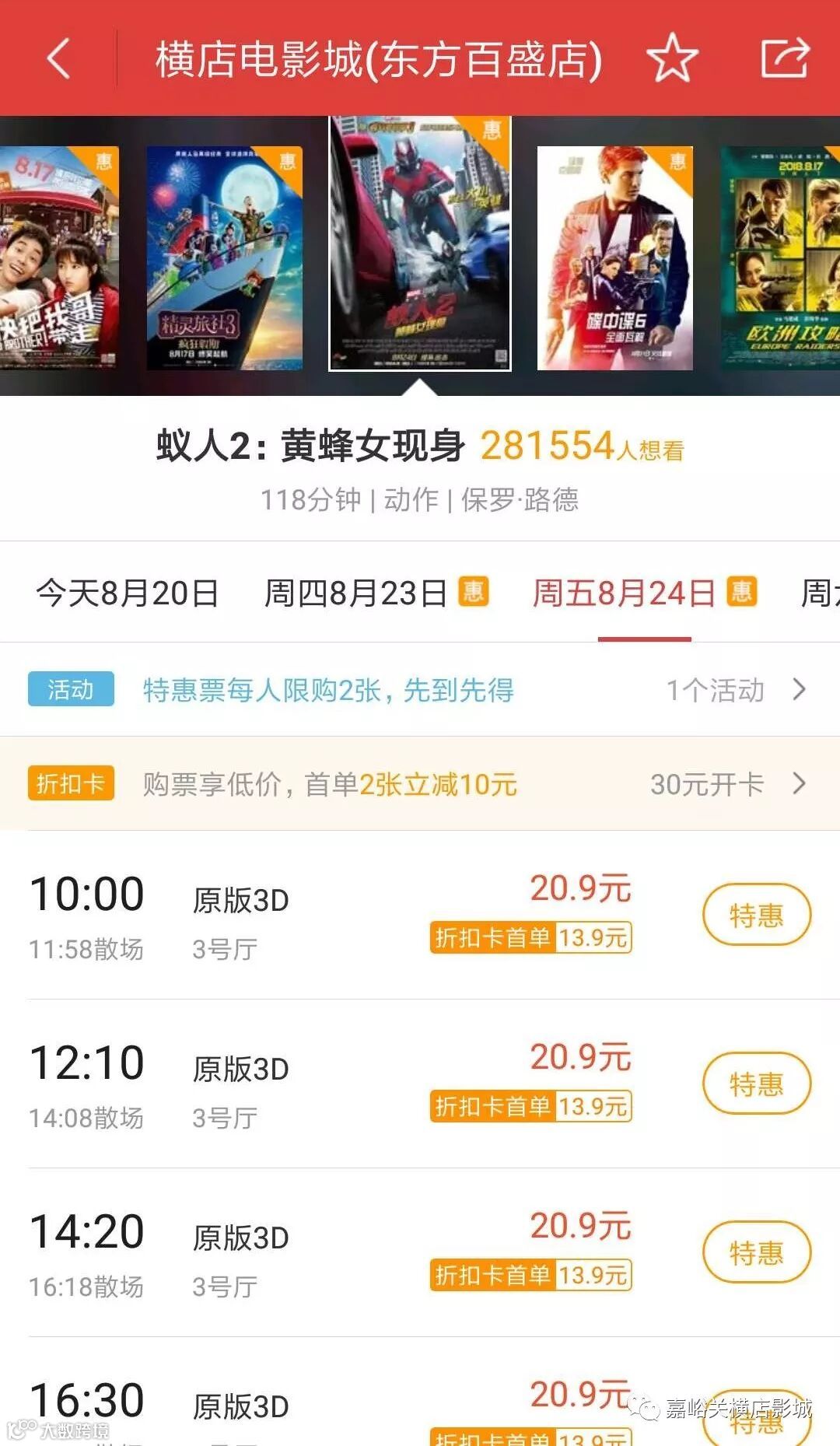840x1446 pixels.
Task: Select the 周五8月24日 date tab
Action: [624, 593]
